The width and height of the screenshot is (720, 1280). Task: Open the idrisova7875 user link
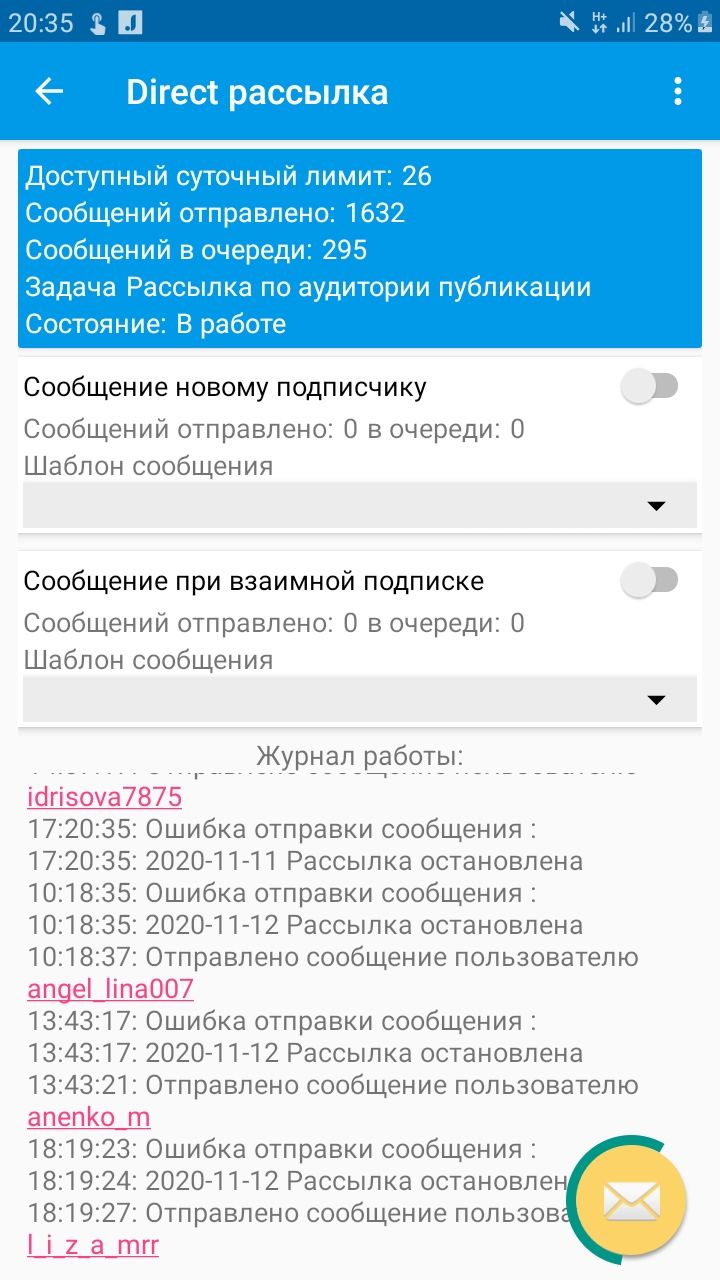click(x=105, y=797)
